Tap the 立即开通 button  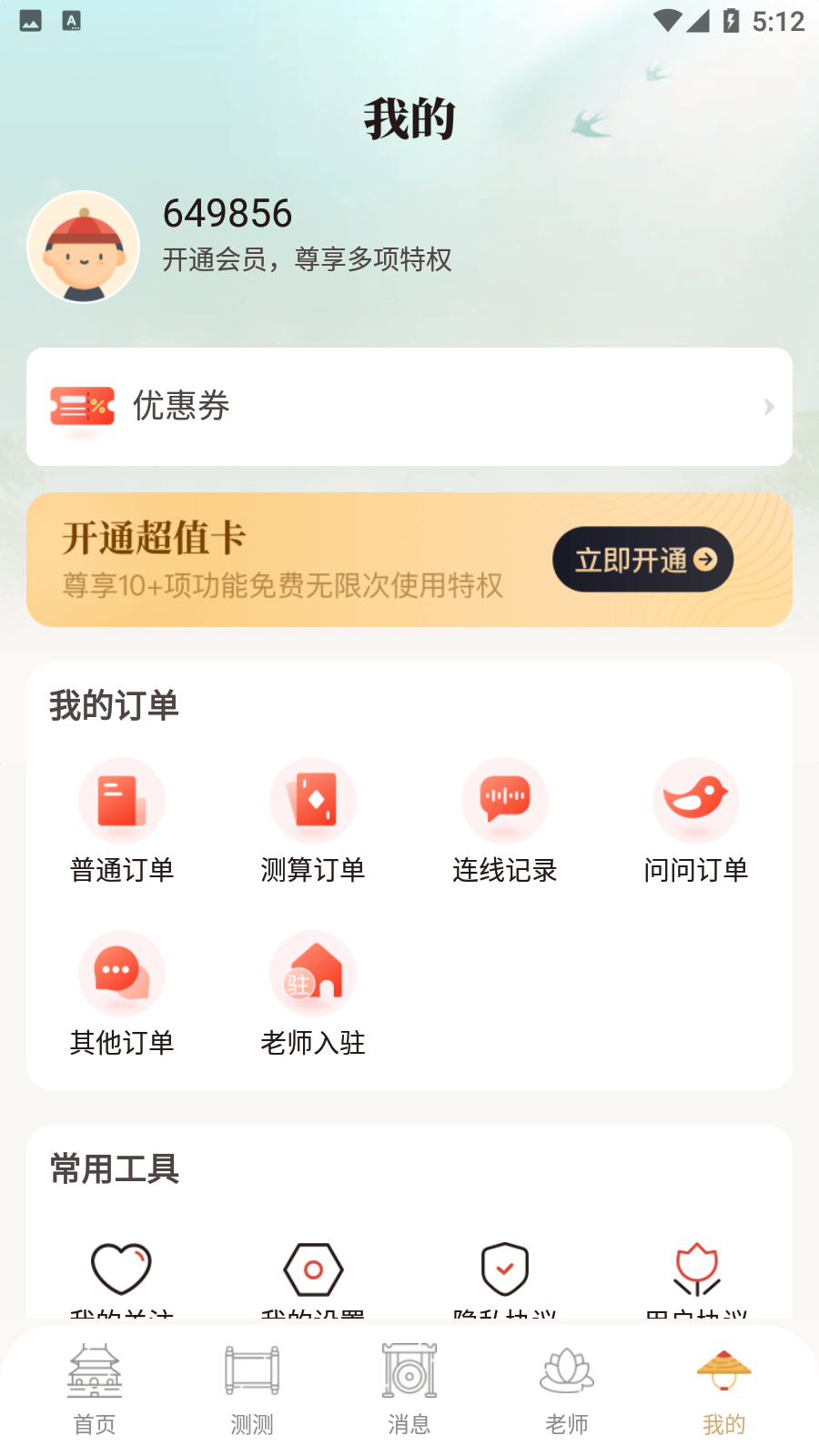[x=642, y=559]
